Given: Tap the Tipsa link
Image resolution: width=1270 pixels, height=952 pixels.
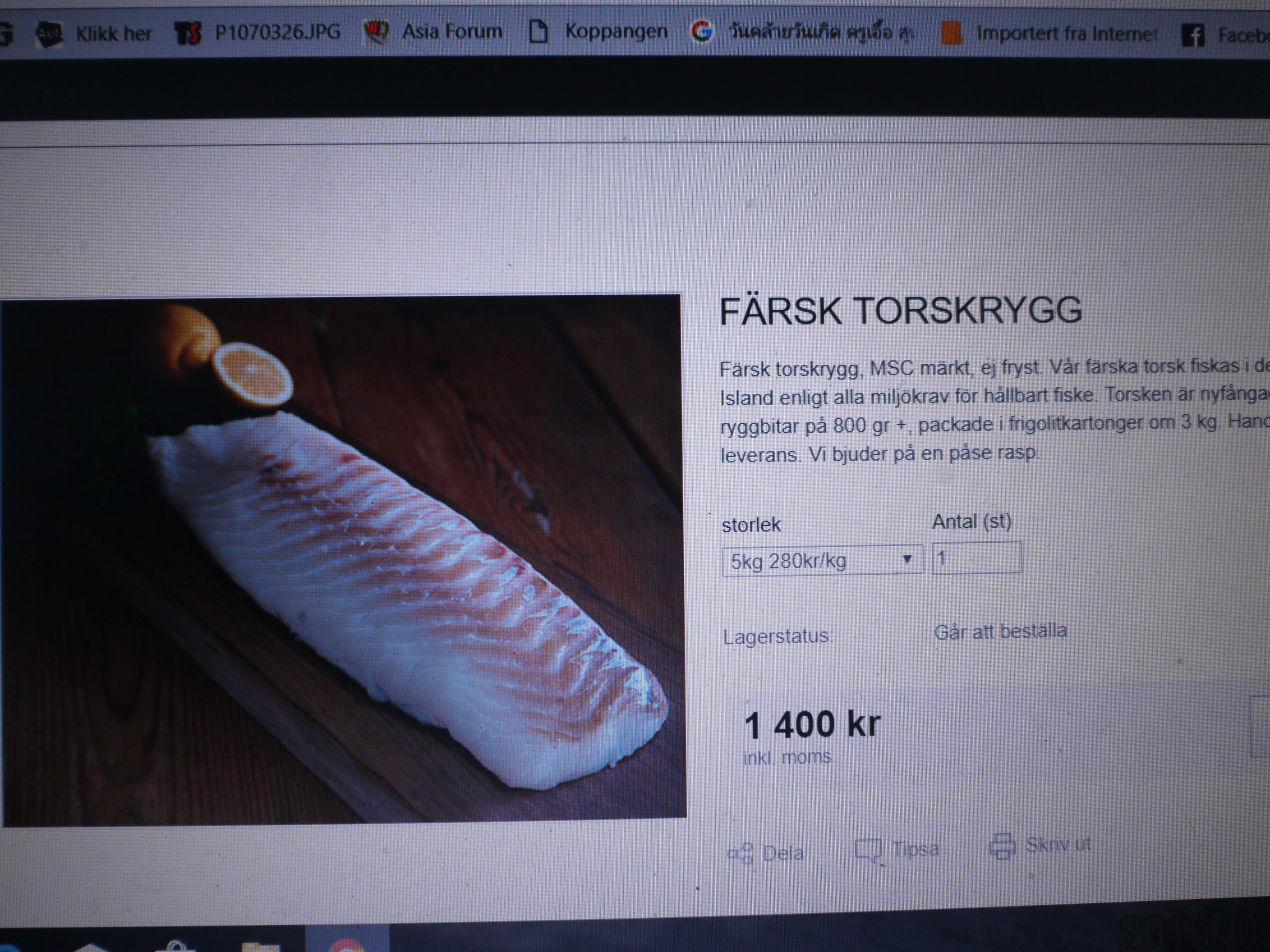Looking at the screenshot, I should click(x=897, y=849).
